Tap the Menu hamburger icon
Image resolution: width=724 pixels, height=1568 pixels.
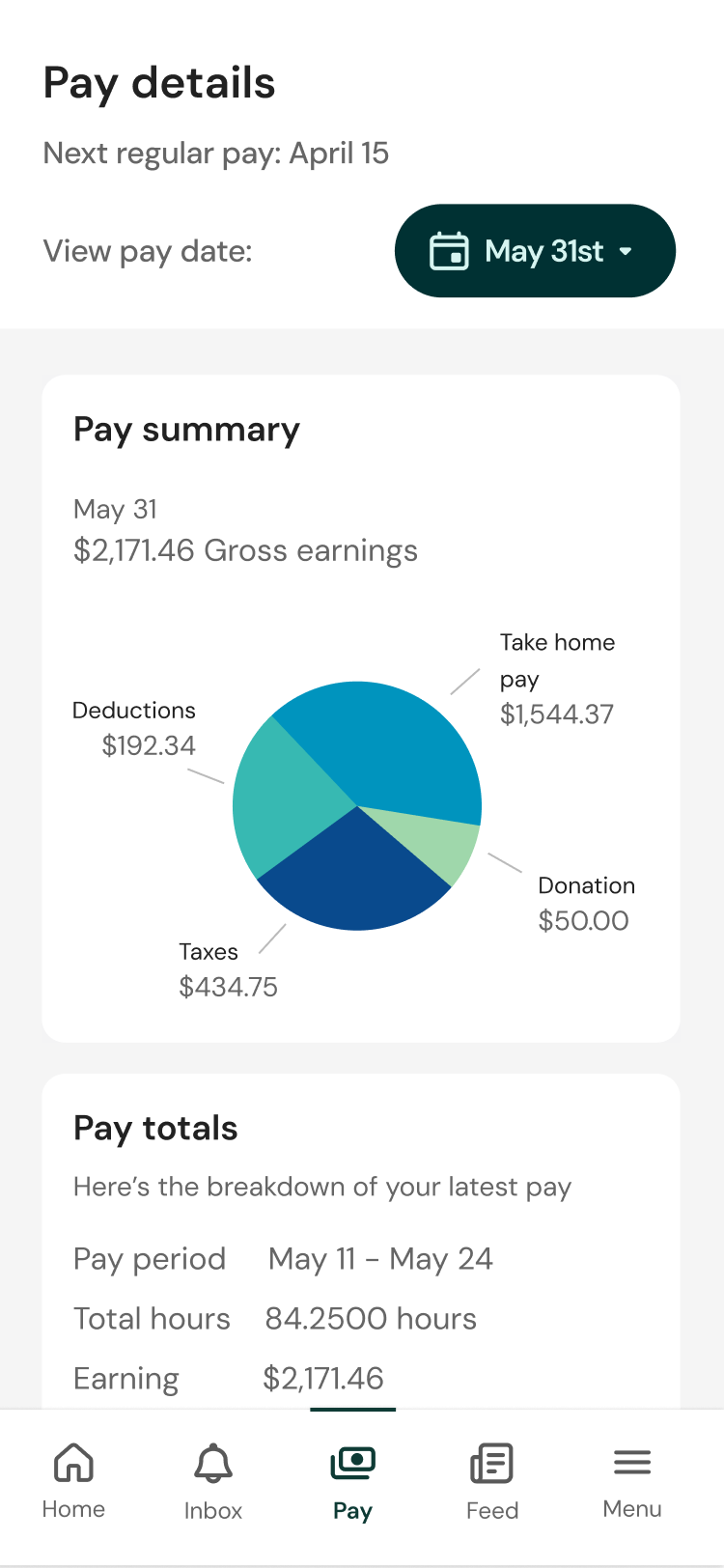632,1462
